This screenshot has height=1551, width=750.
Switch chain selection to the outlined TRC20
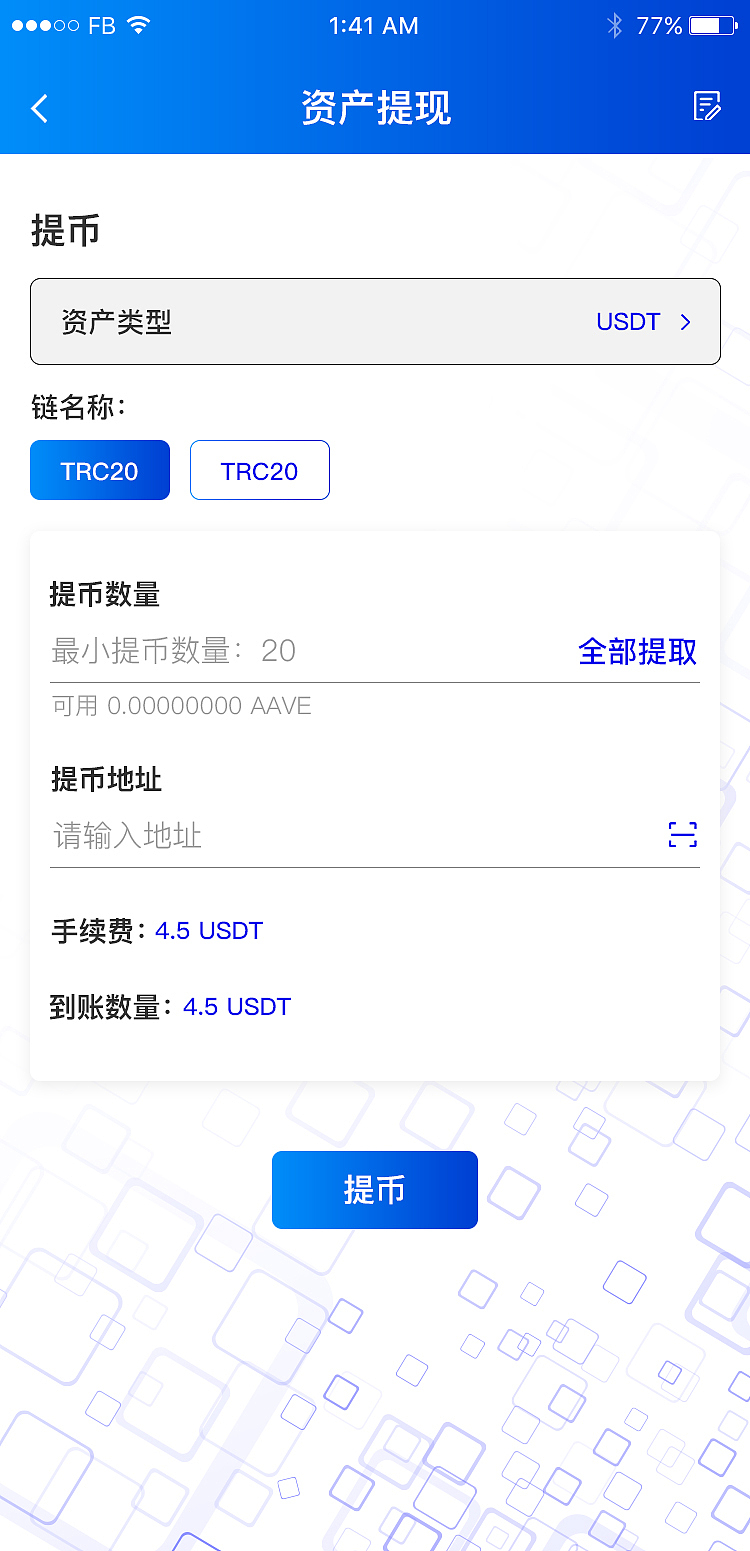pos(260,470)
